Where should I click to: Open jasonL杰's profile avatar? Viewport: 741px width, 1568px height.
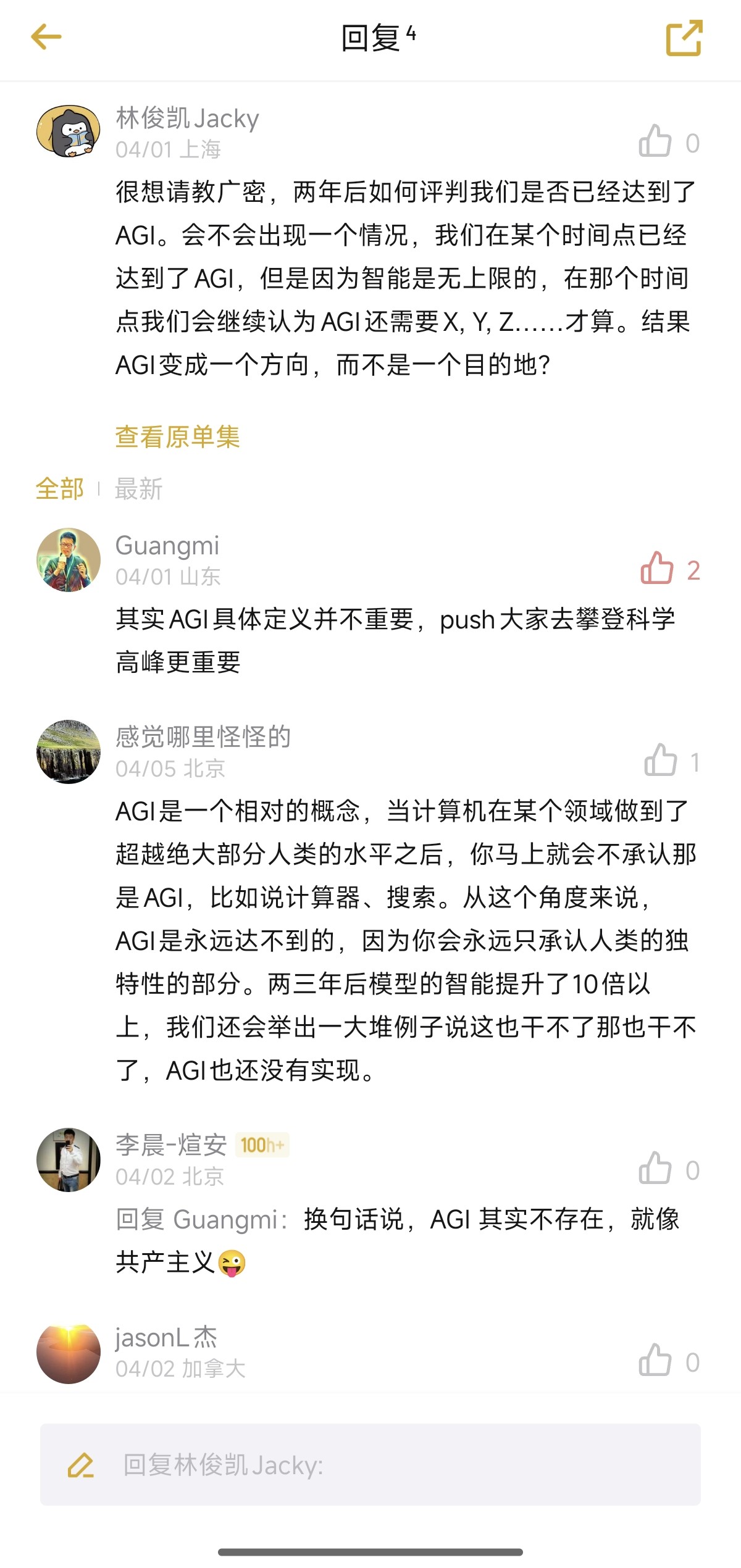pyautogui.click(x=68, y=1352)
